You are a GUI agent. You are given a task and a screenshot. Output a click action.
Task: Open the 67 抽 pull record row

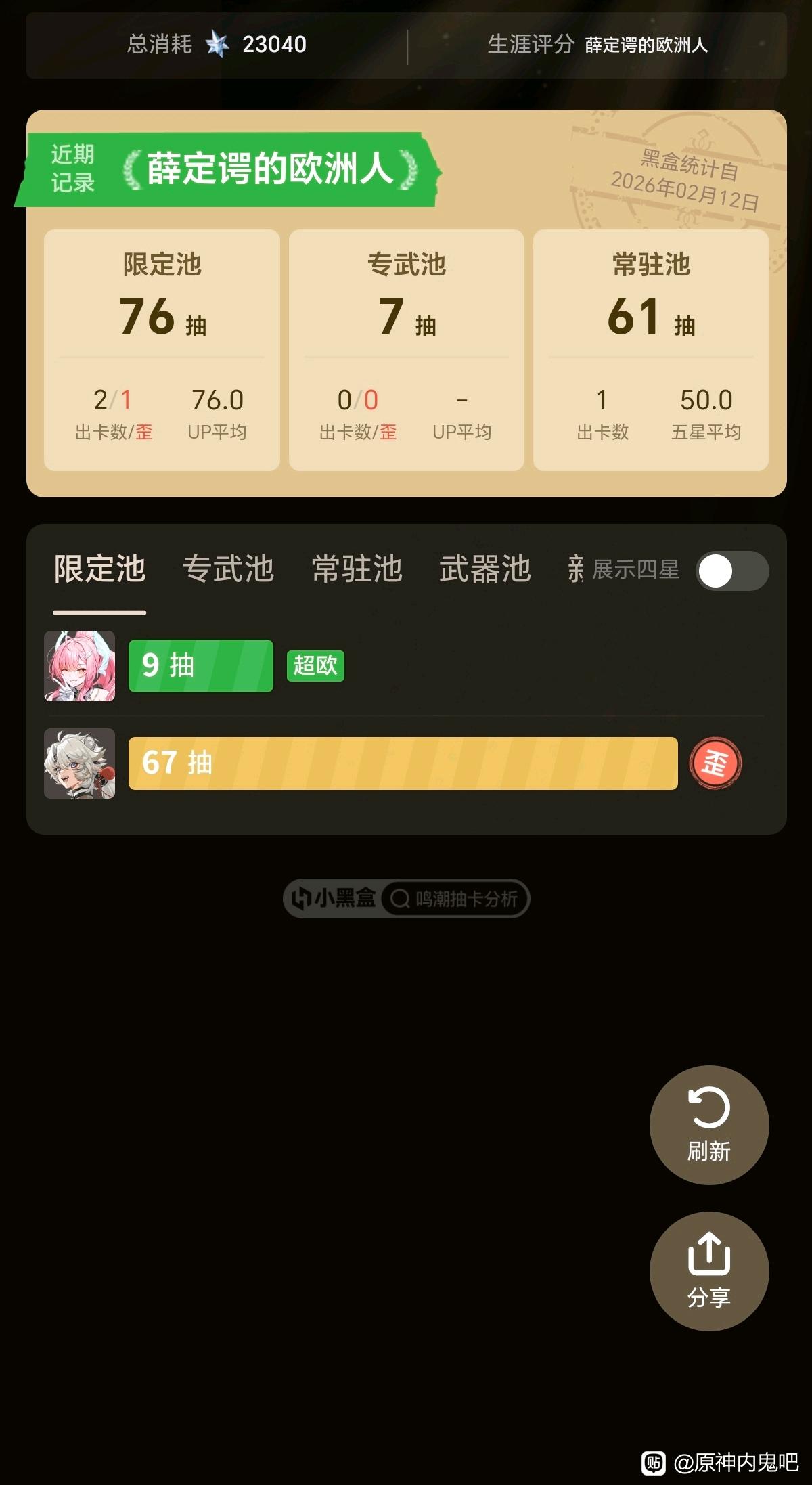406,763
